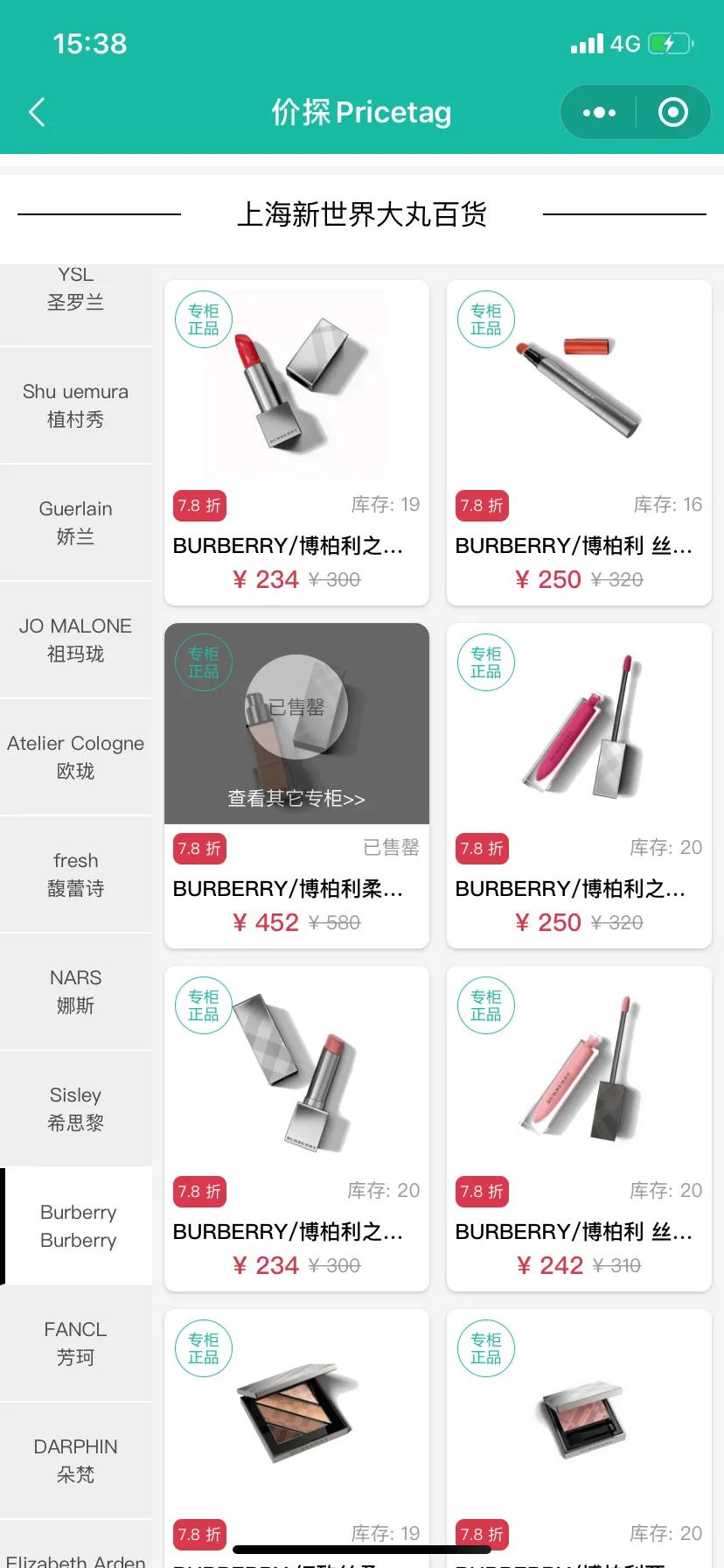Tap the 7.8 折 tag on the sold-out product
Image resolution: width=724 pixels, height=1568 pixels.
[x=199, y=848]
